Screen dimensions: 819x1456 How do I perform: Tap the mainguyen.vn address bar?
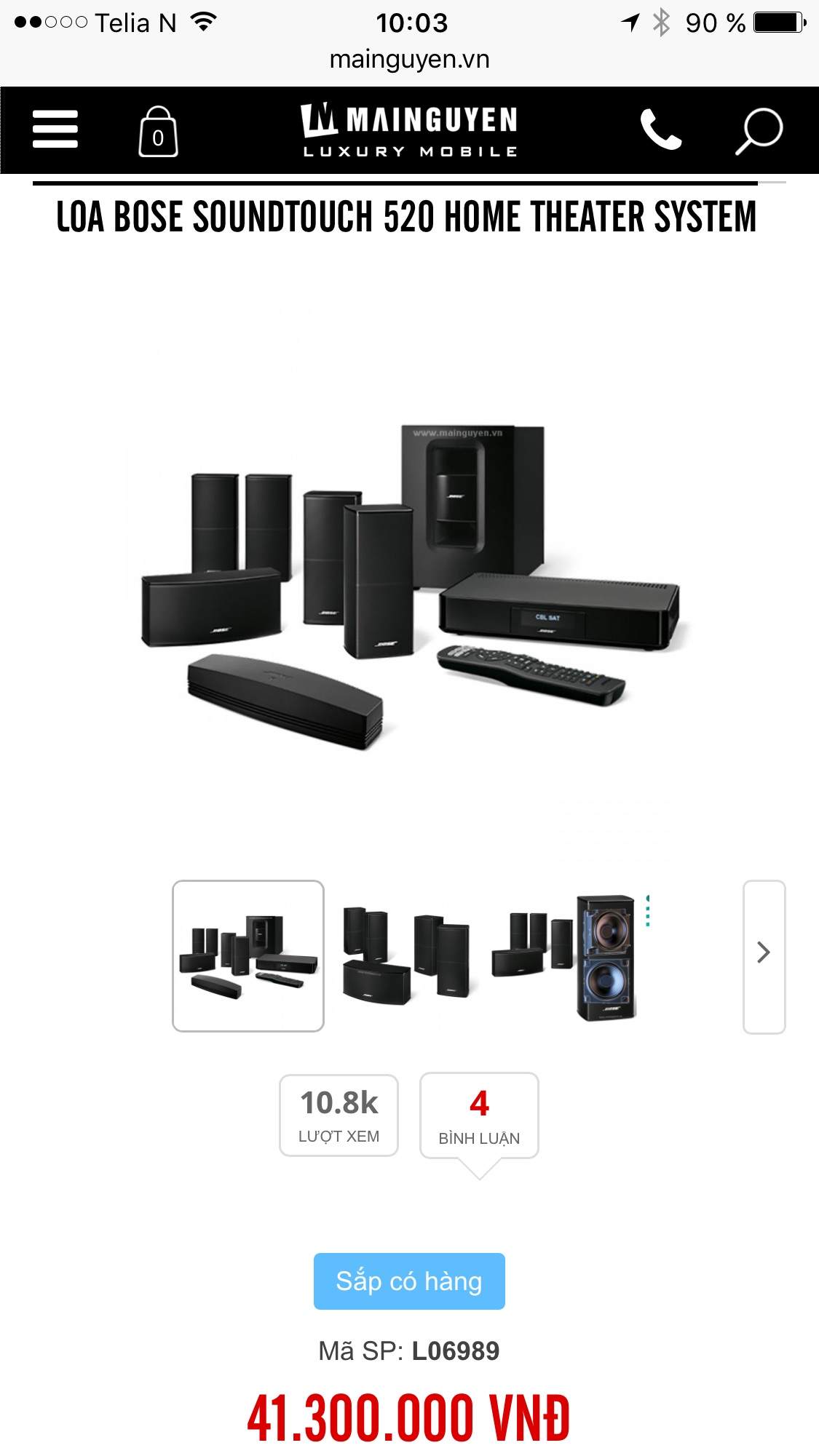point(409,59)
